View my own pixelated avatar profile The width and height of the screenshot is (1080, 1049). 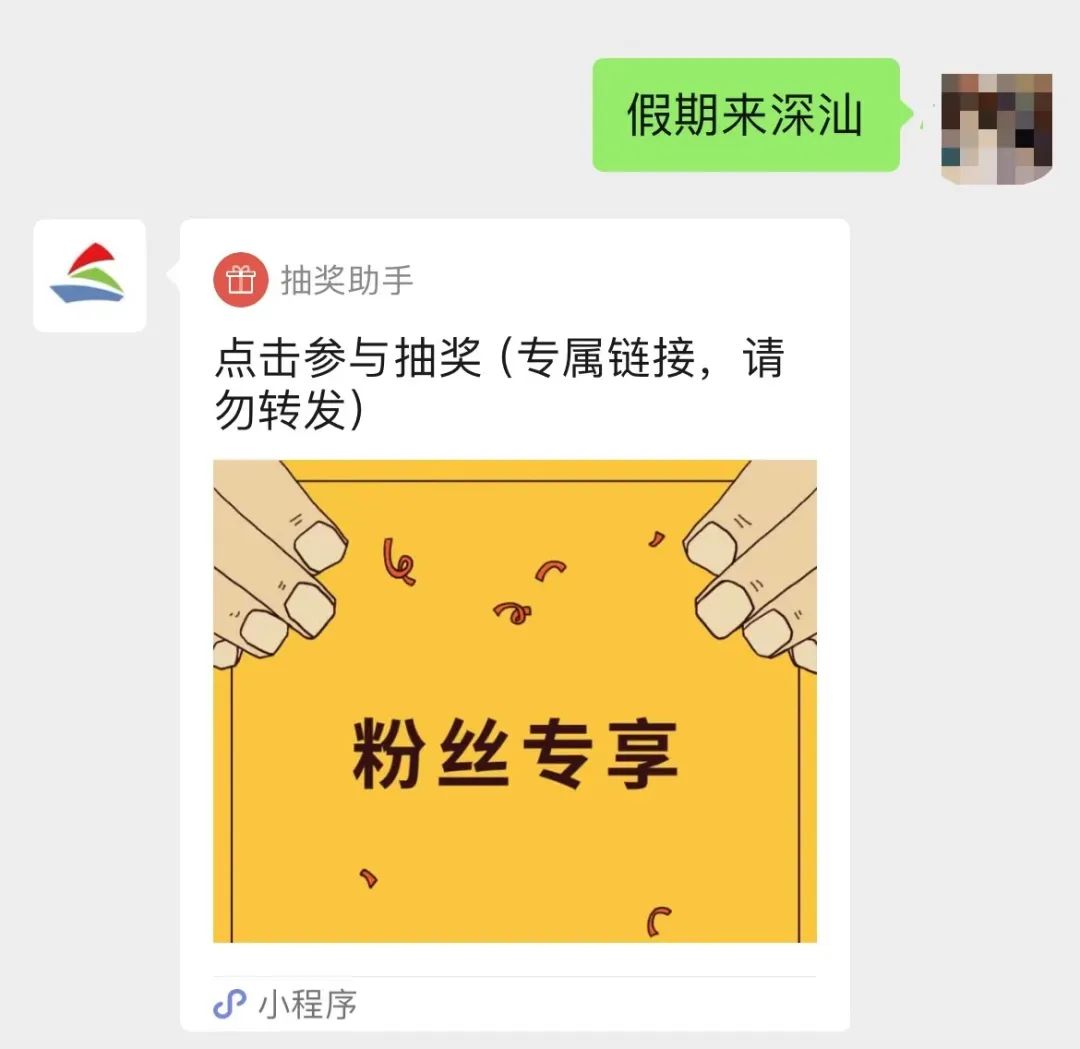tap(996, 128)
